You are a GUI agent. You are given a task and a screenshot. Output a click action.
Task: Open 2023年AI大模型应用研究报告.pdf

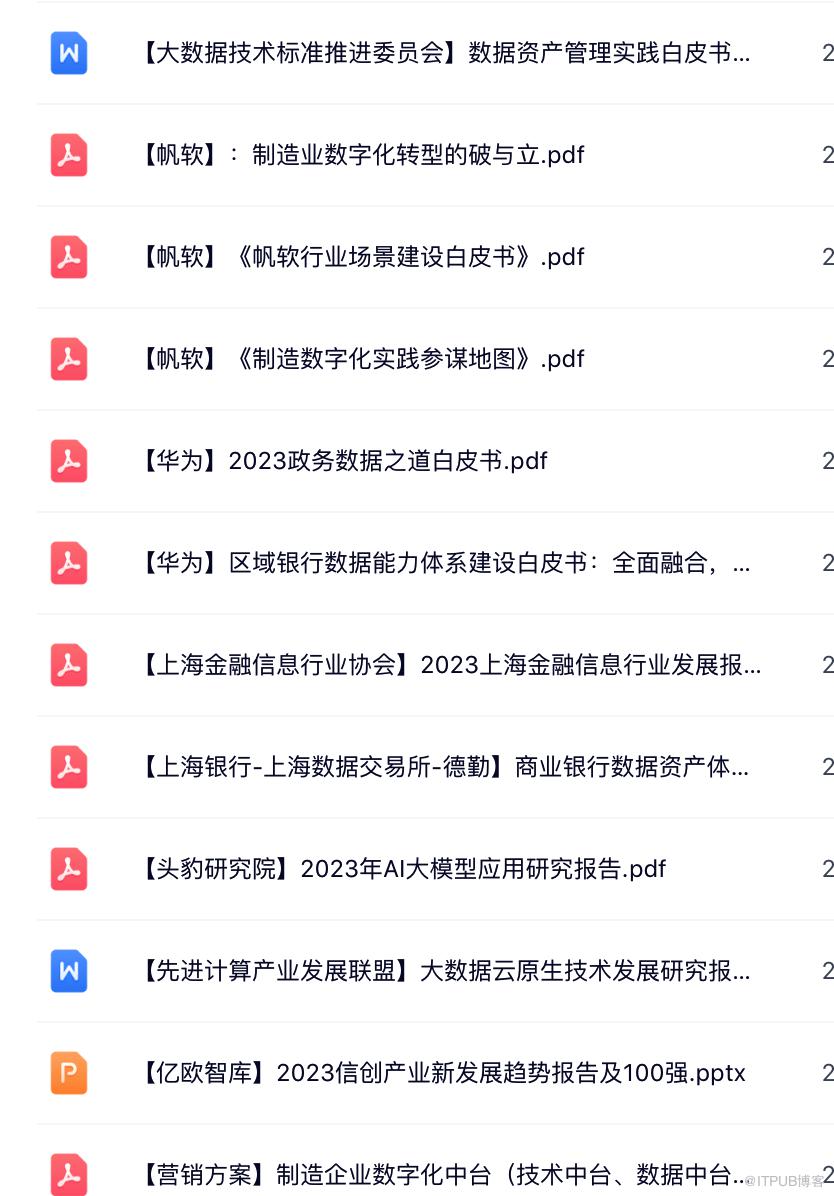pos(400,869)
